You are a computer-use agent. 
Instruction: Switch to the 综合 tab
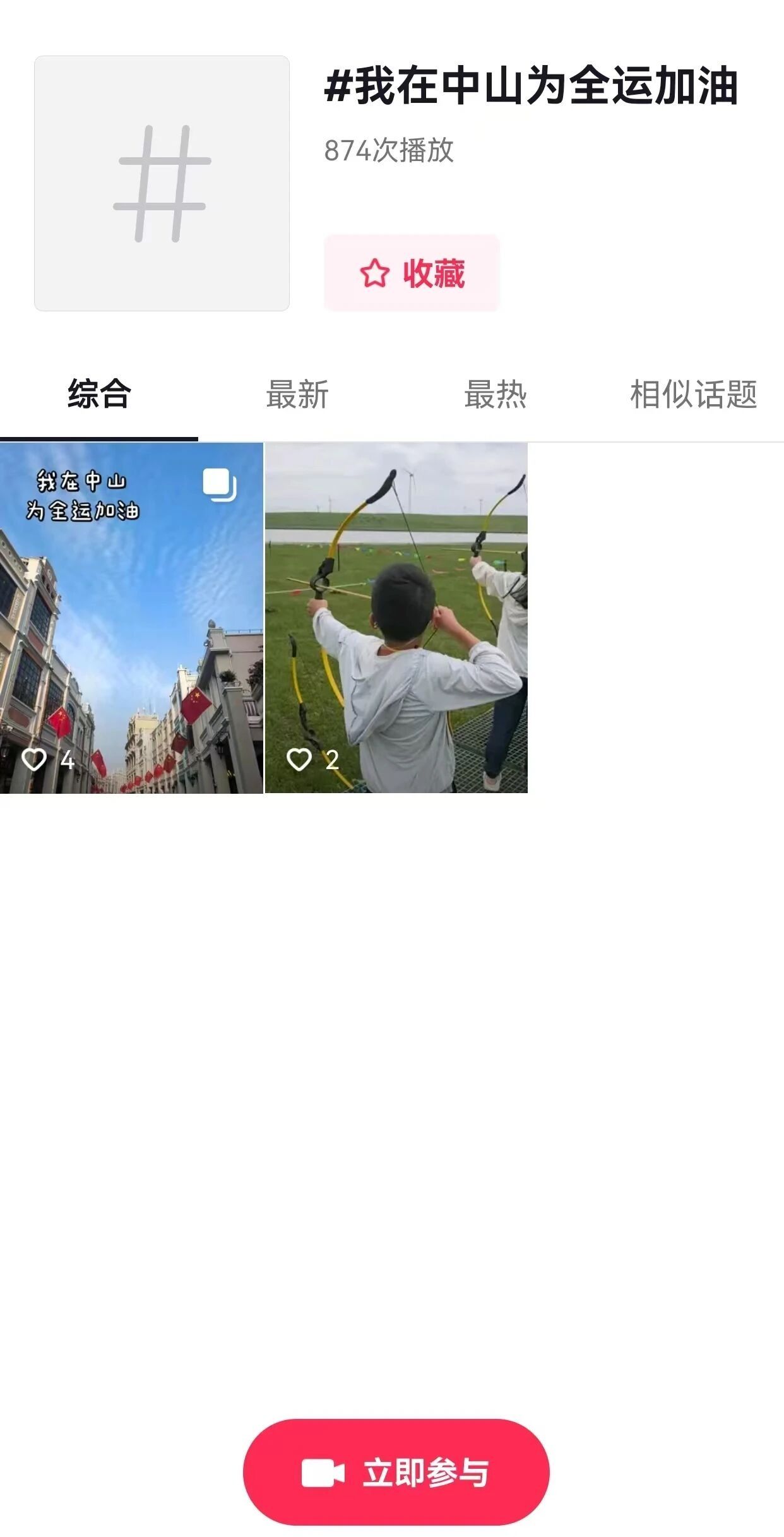tap(99, 395)
